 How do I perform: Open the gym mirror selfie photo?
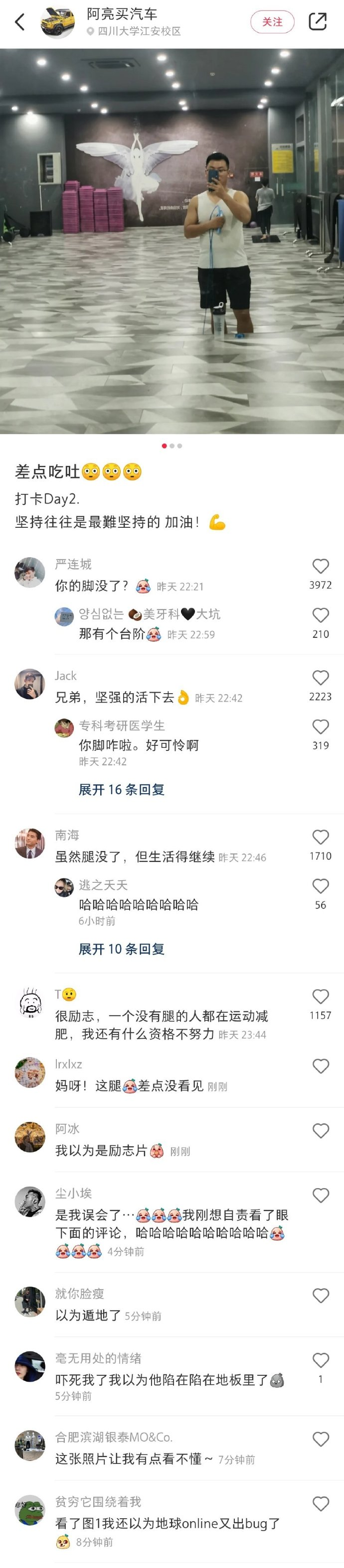[x=172, y=241]
